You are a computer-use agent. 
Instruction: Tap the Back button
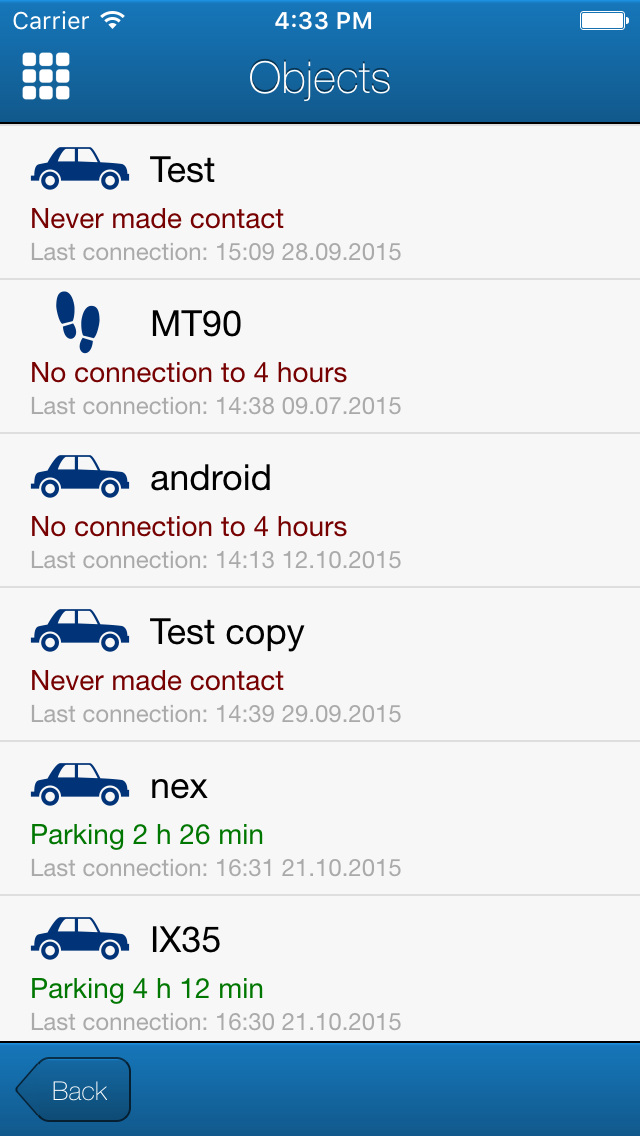73,1090
